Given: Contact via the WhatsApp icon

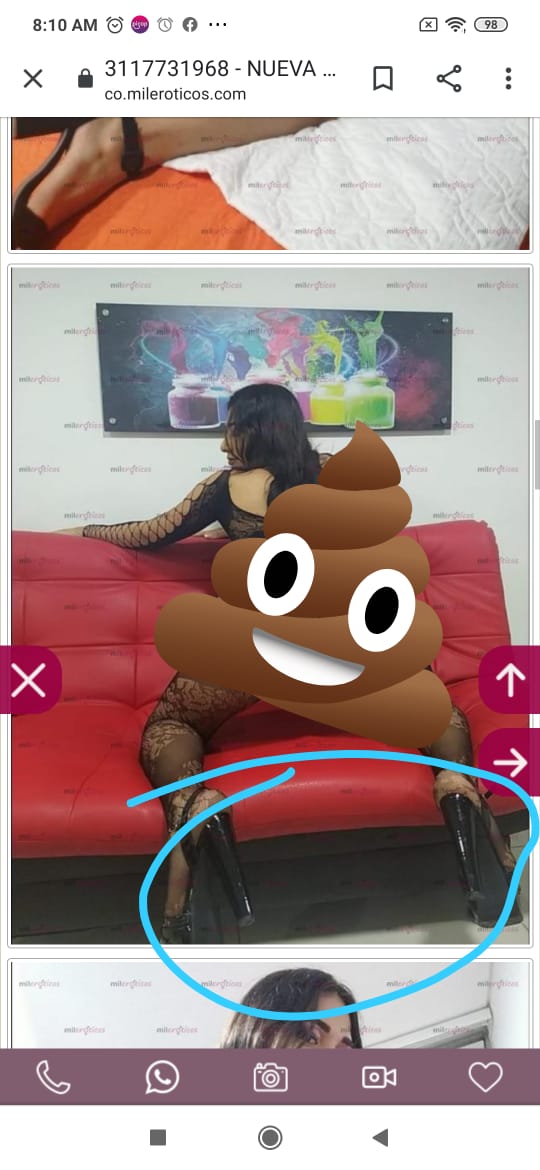Looking at the screenshot, I should click(x=163, y=1077).
